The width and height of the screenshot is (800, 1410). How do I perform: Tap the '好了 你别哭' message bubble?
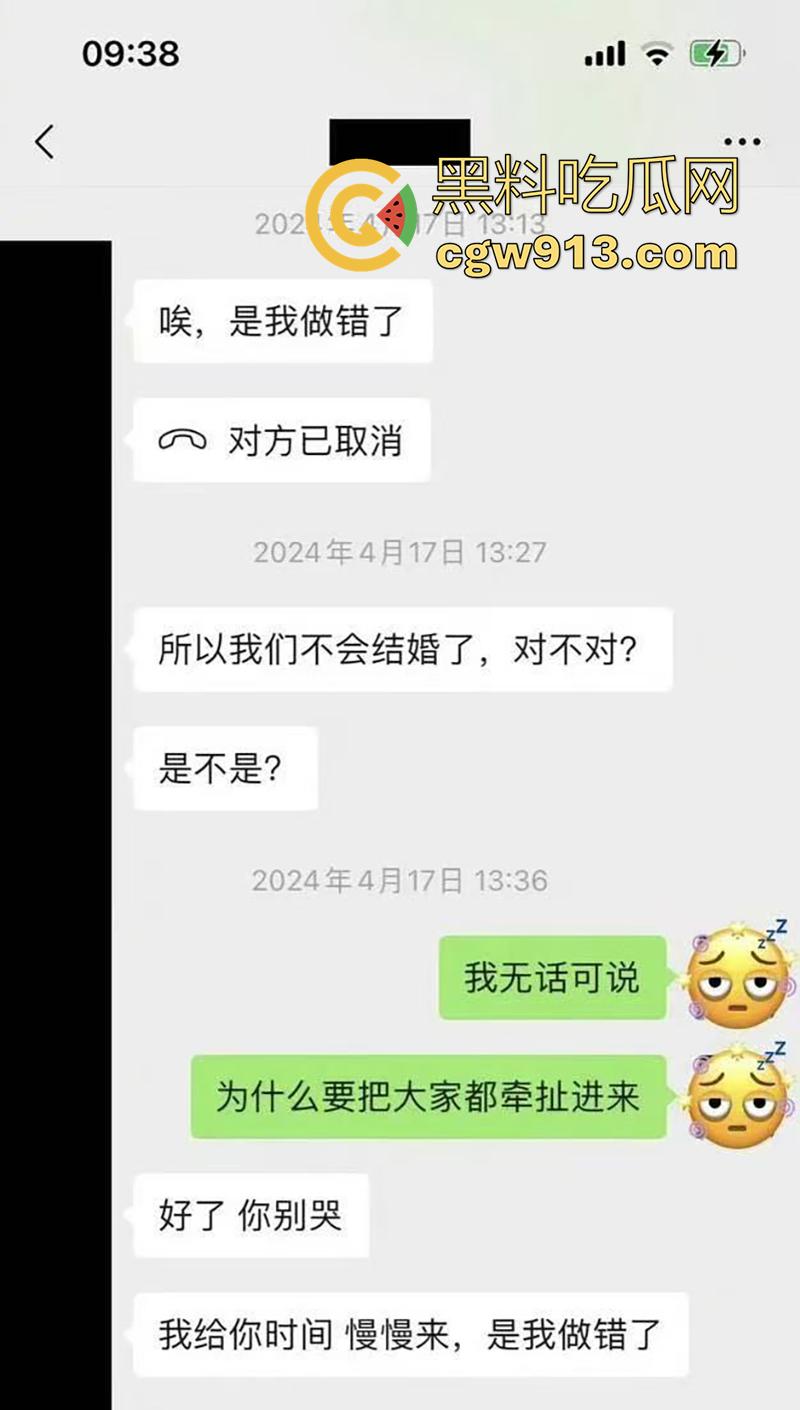click(x=250, y=1215)
